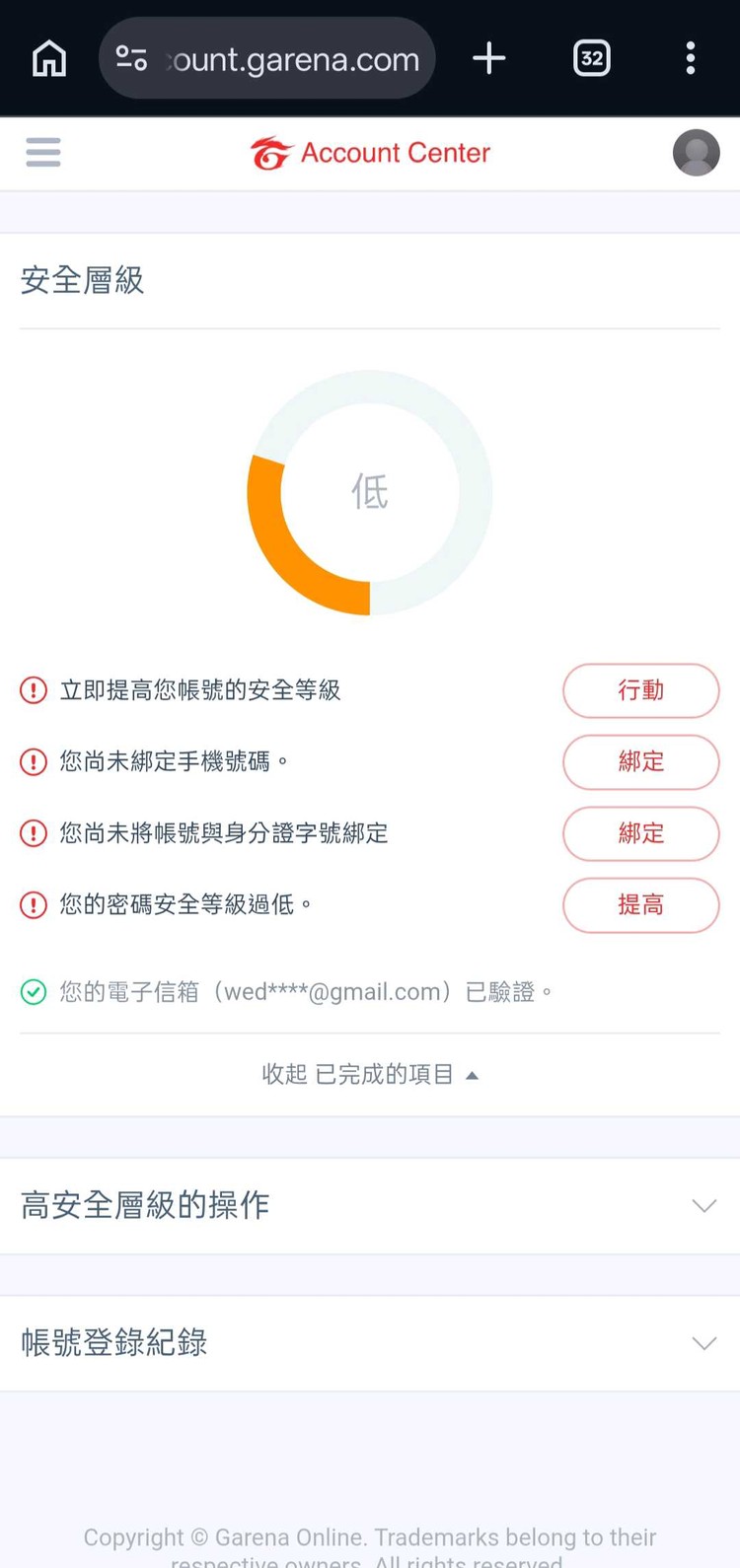740x1568 pixels.
Task: Click the warning icon next to 您尚未綁定手機號碼
Action: [33, 761]
